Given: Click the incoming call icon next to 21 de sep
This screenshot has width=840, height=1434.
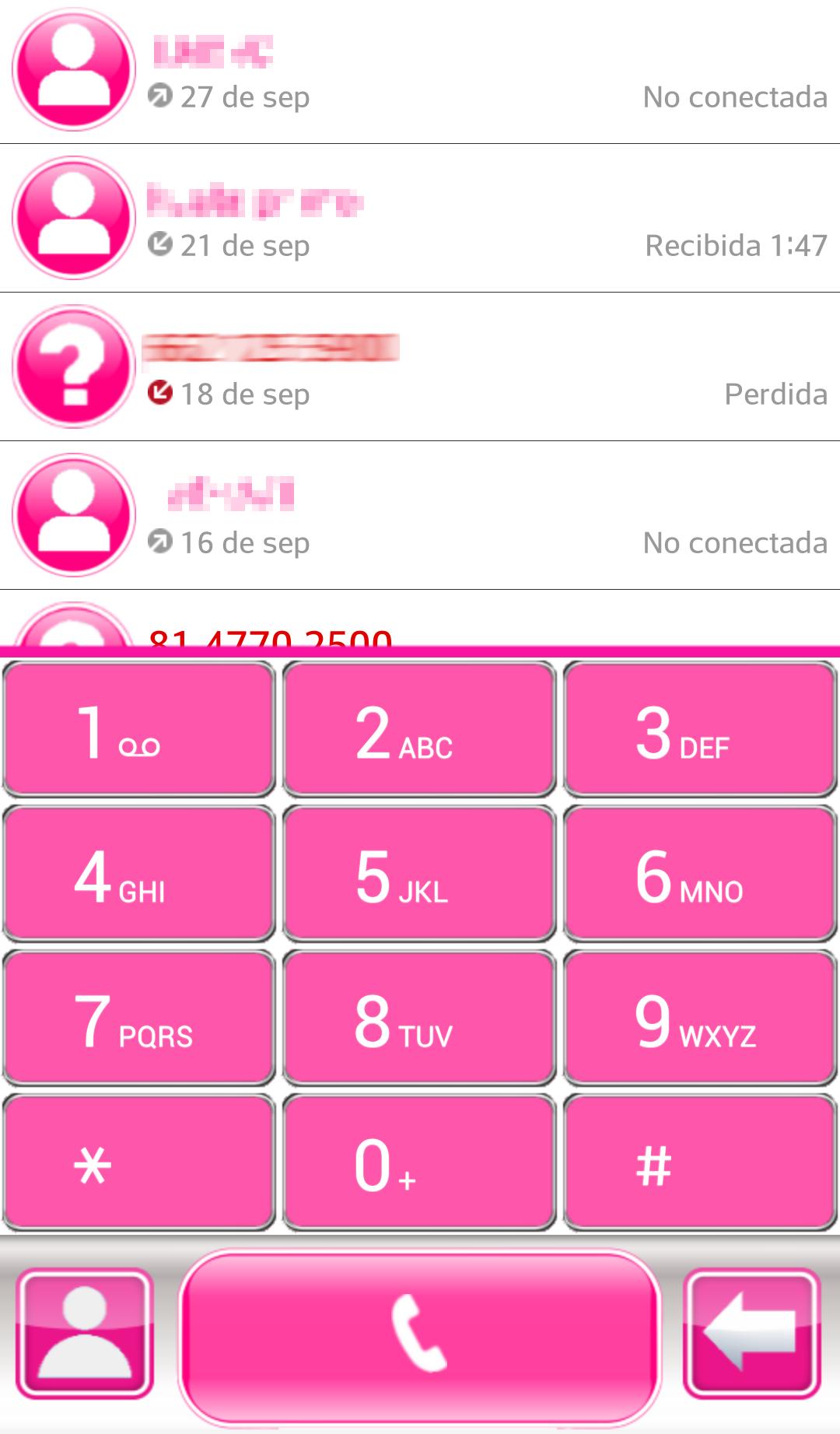Looking at the screenshot, I should coord(161,244).
